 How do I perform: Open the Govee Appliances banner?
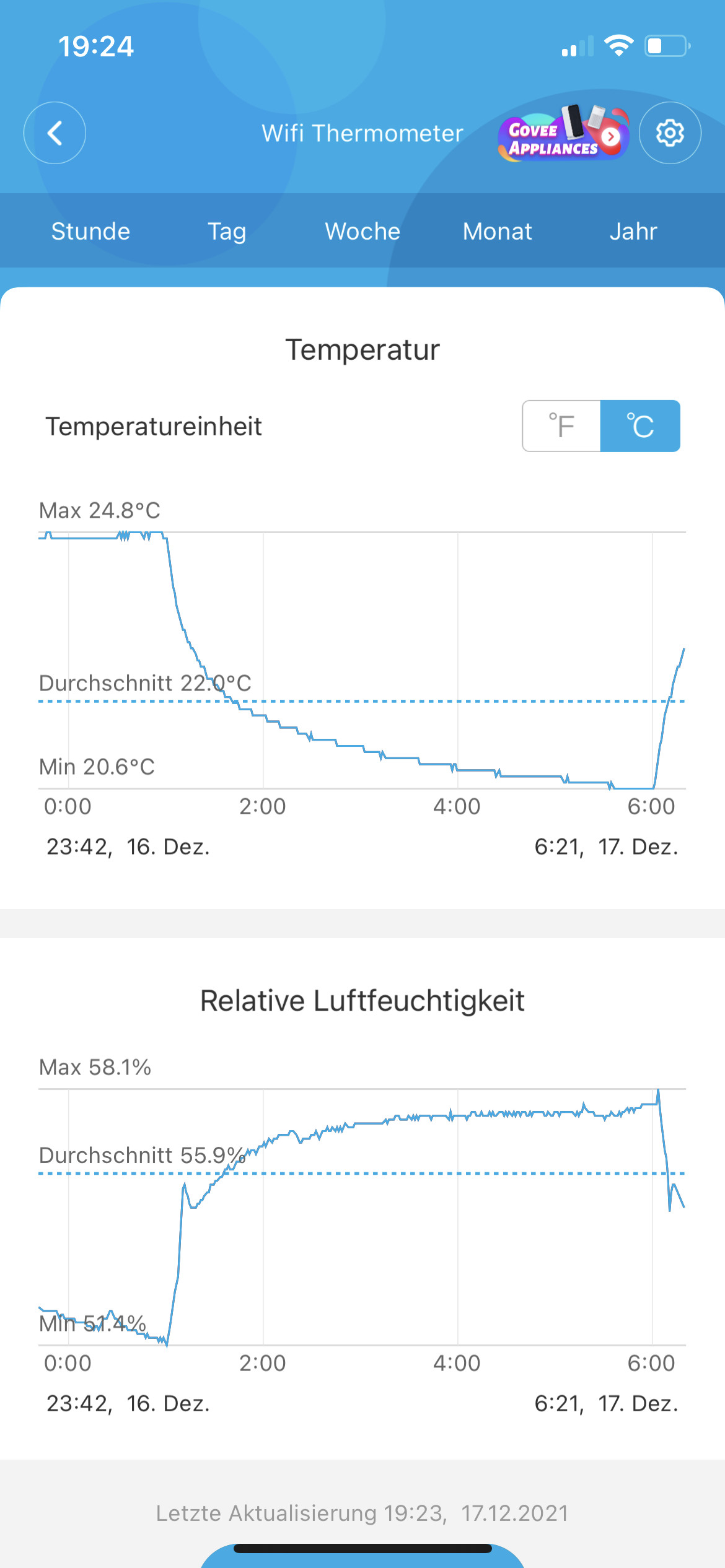point(563,133)
